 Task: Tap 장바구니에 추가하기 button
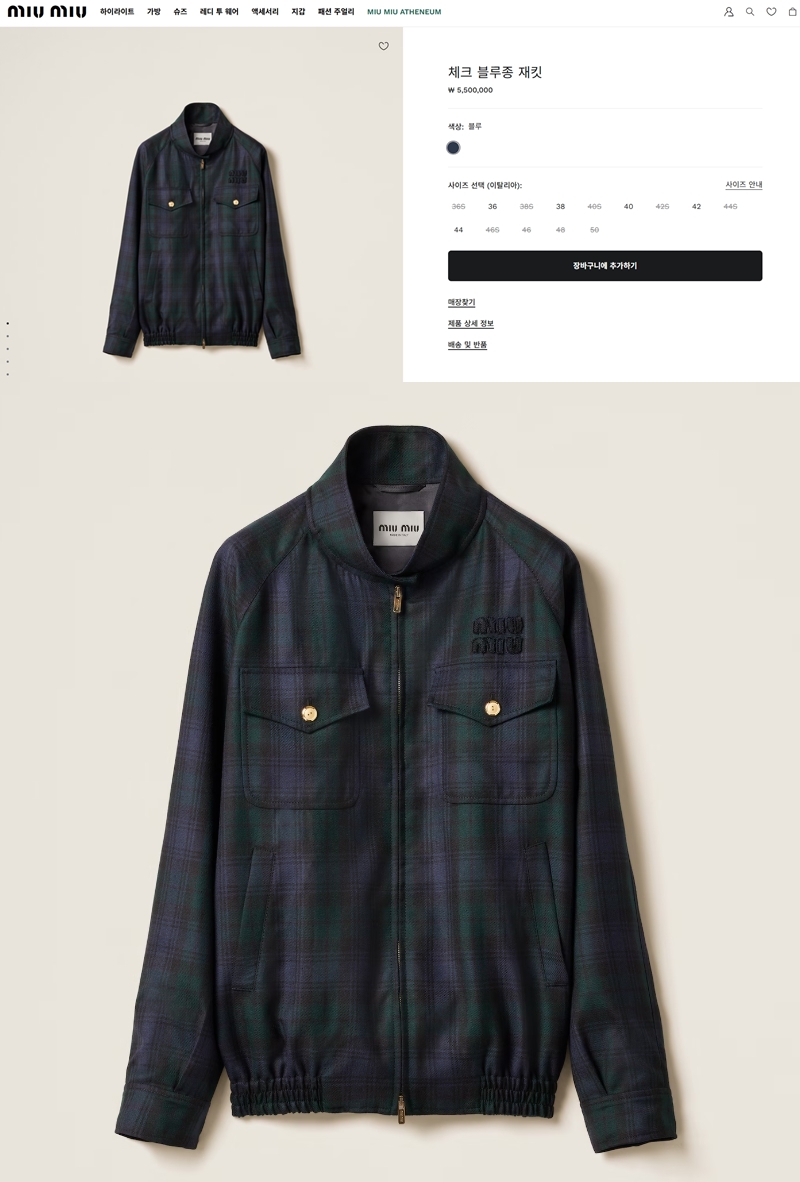tap(605, 266)
